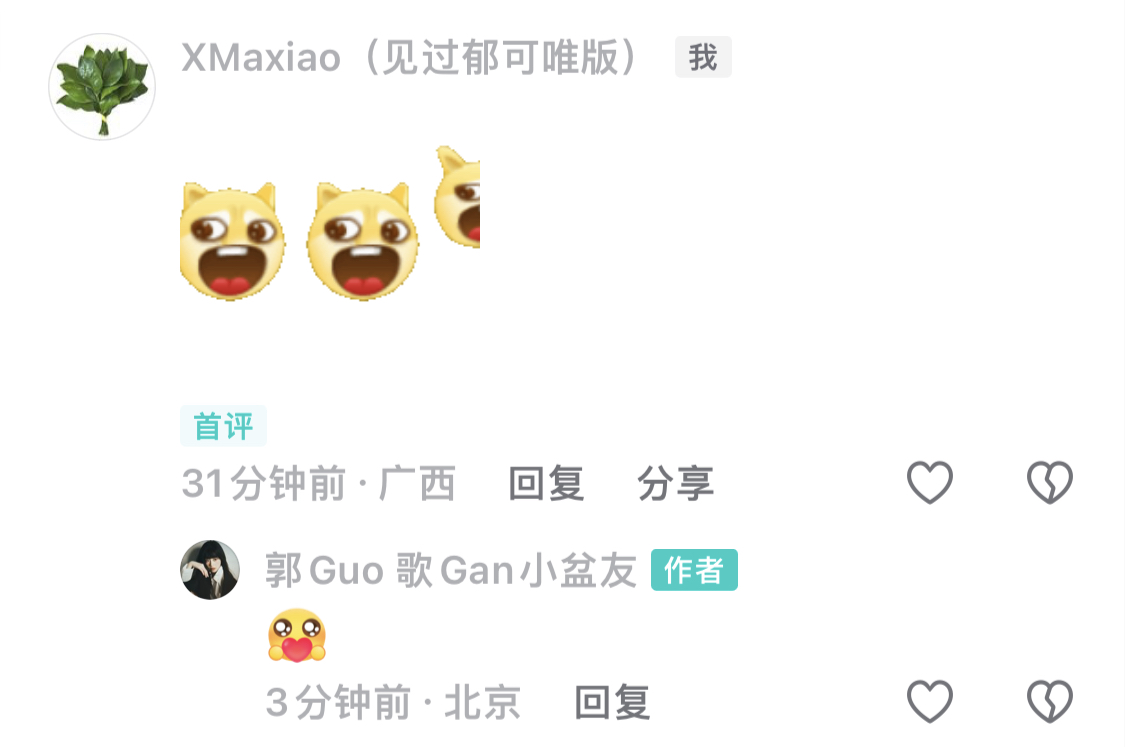Open the author 郭Guo 歌Gan小盆友's avatar

[x=210, y=570]
